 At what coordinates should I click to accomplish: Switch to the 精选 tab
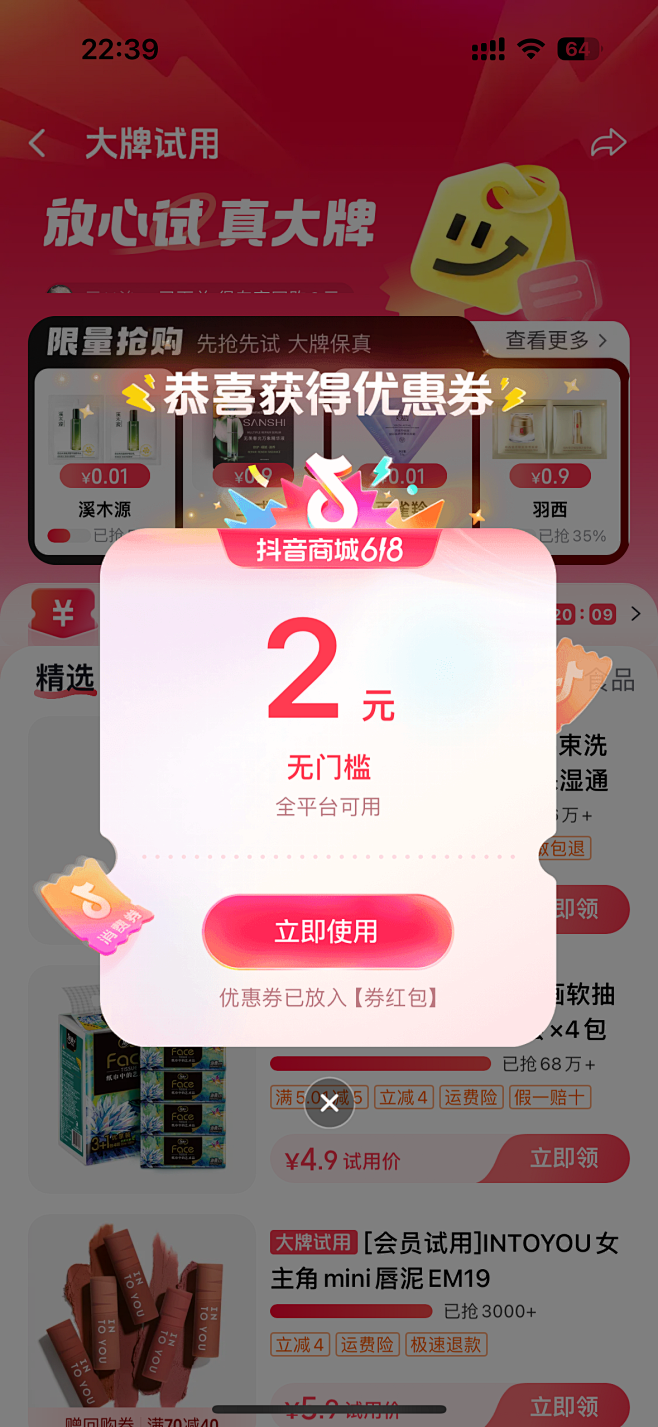coord(64,678)
